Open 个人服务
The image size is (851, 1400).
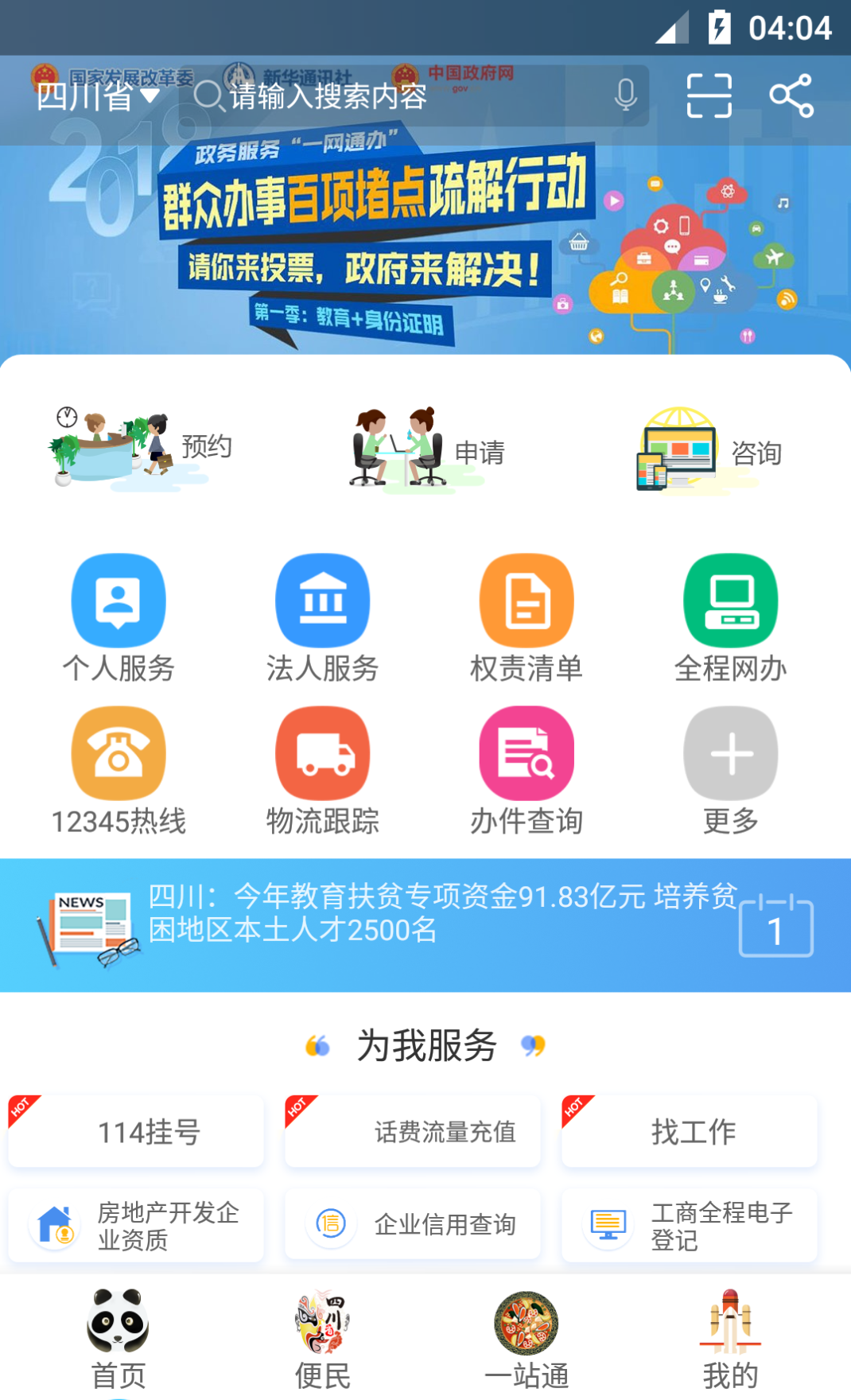(x=119, y=617)
